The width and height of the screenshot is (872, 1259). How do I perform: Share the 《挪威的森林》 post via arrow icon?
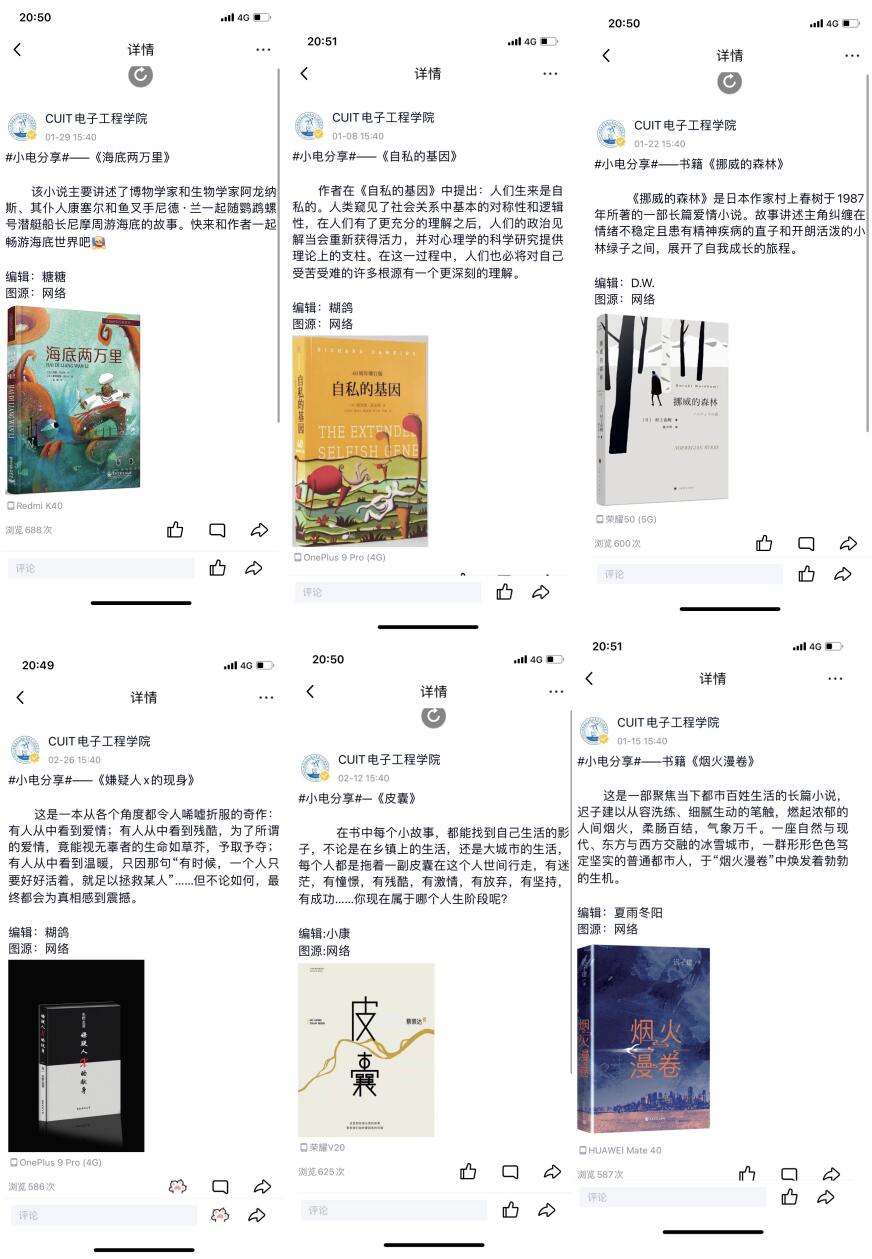tap(851, 543)
